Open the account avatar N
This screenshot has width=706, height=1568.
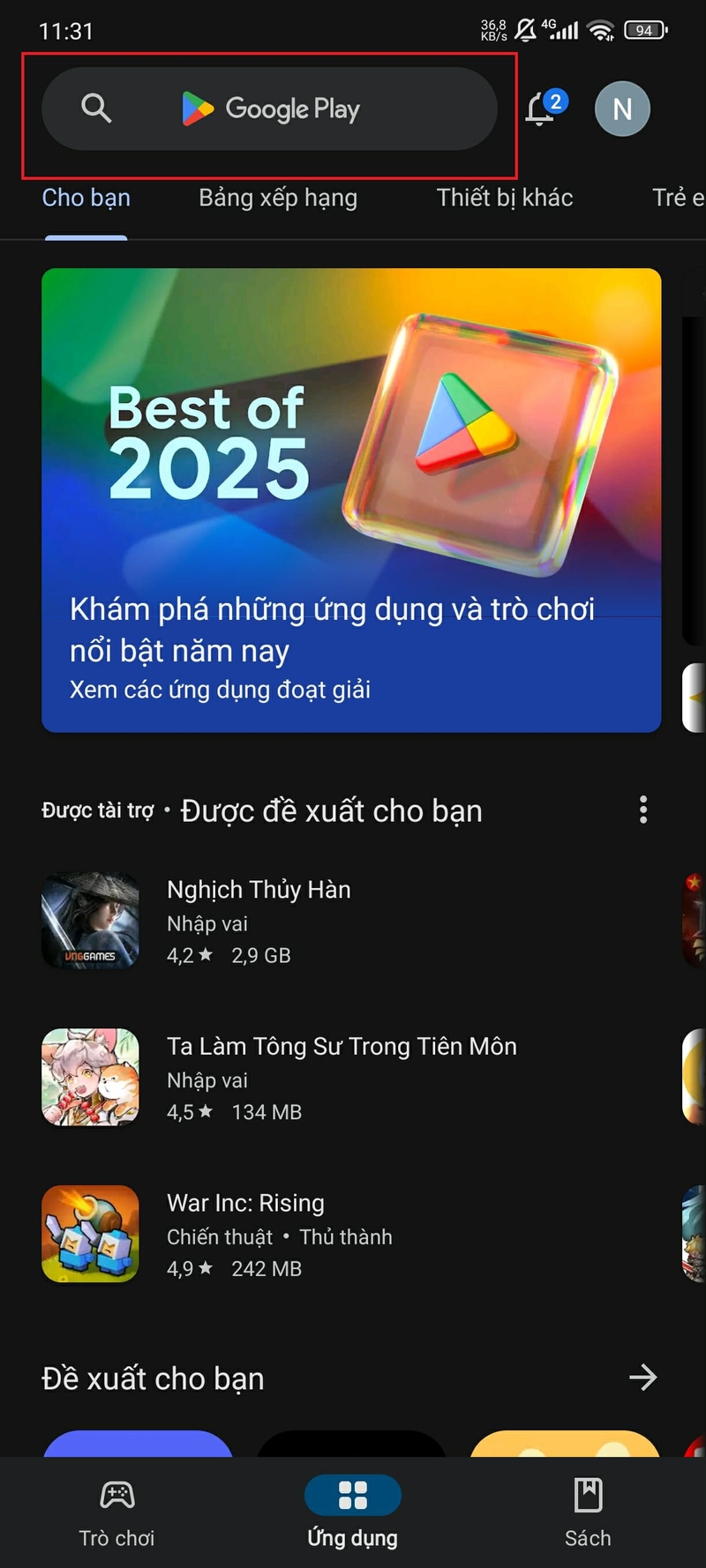(x=622, y=108)
